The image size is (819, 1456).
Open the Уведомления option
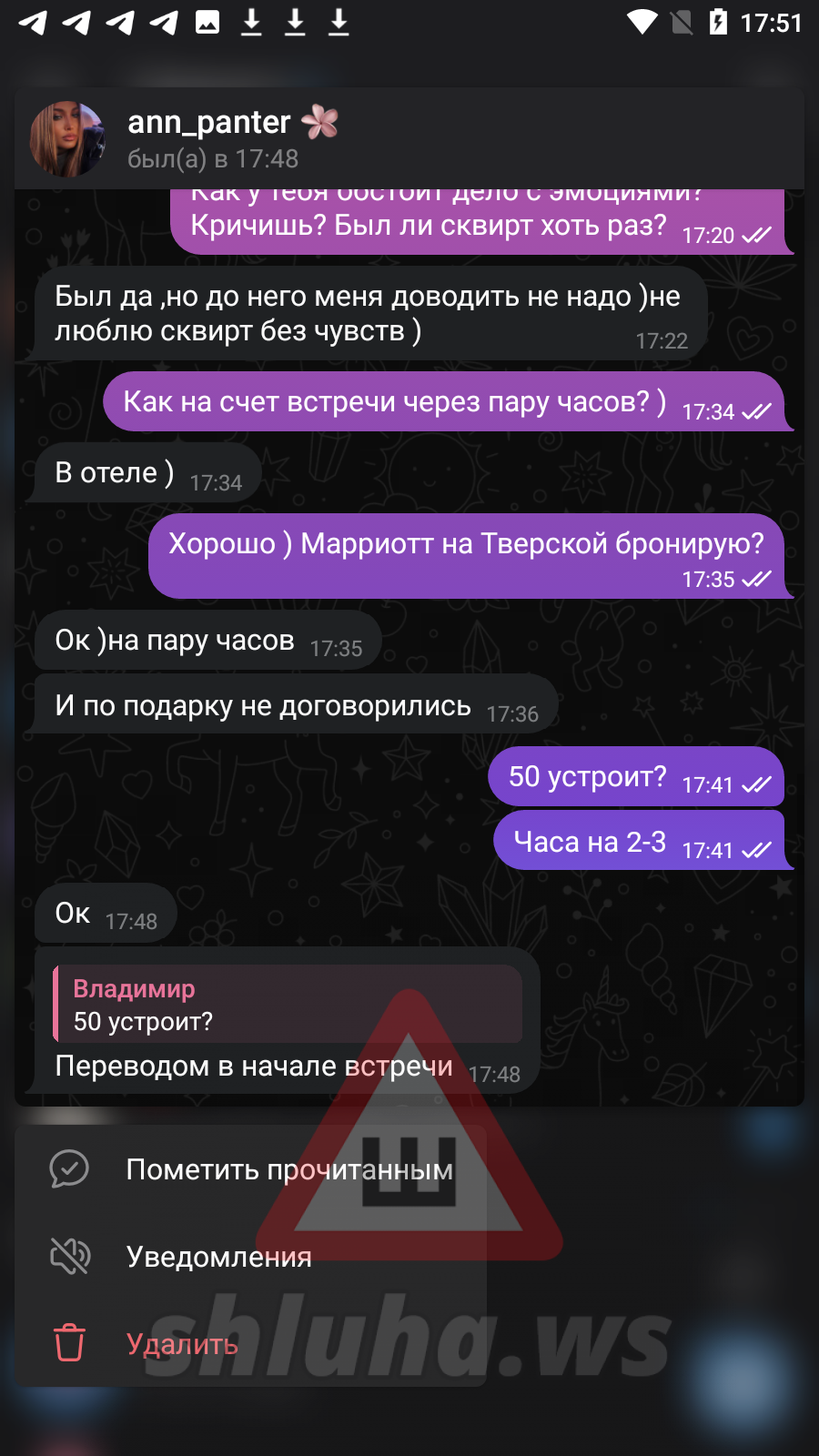(218, 1257)
